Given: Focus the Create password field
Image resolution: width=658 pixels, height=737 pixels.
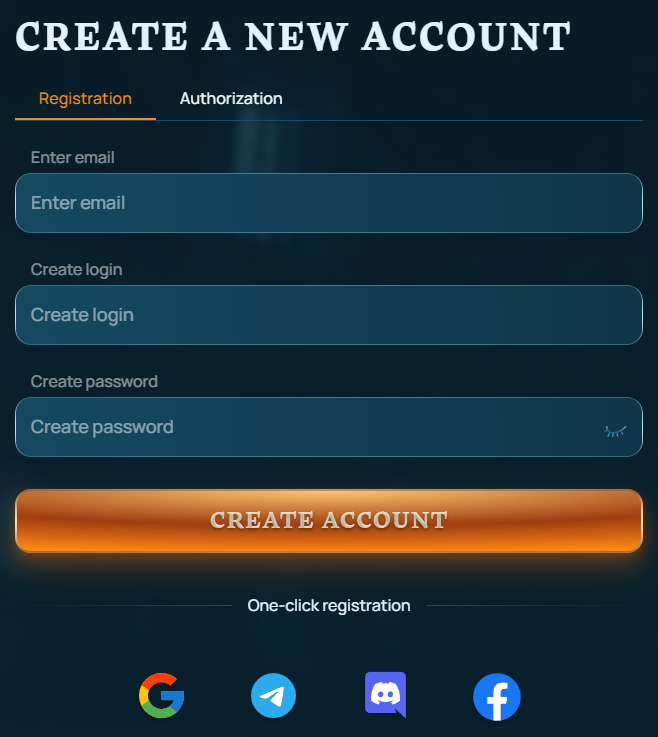Looking at the screenshot, I should [x=300, y=427].
